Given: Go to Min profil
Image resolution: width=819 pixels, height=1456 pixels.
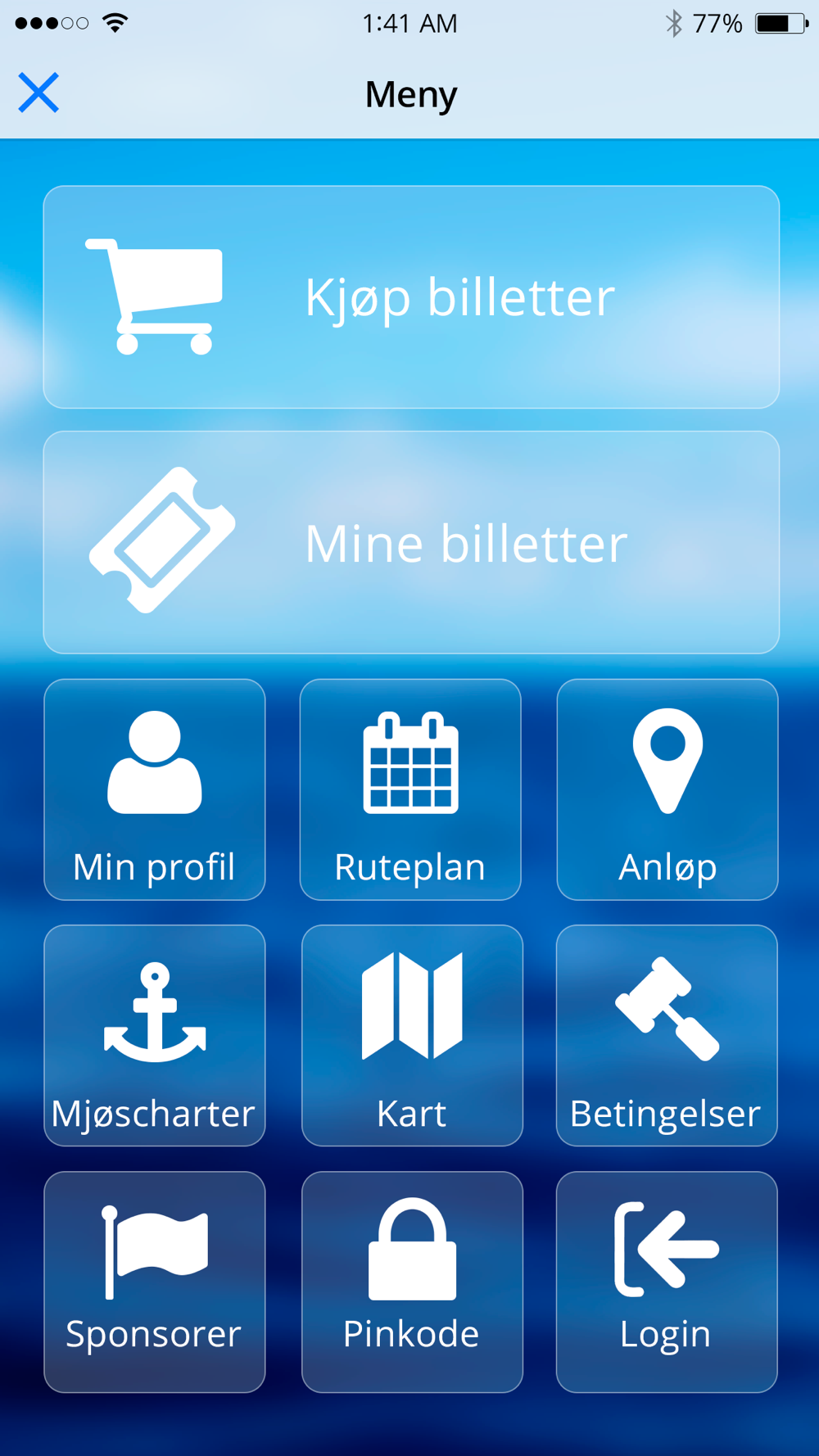Looking at the screenshot, I should tap(155, 789).
